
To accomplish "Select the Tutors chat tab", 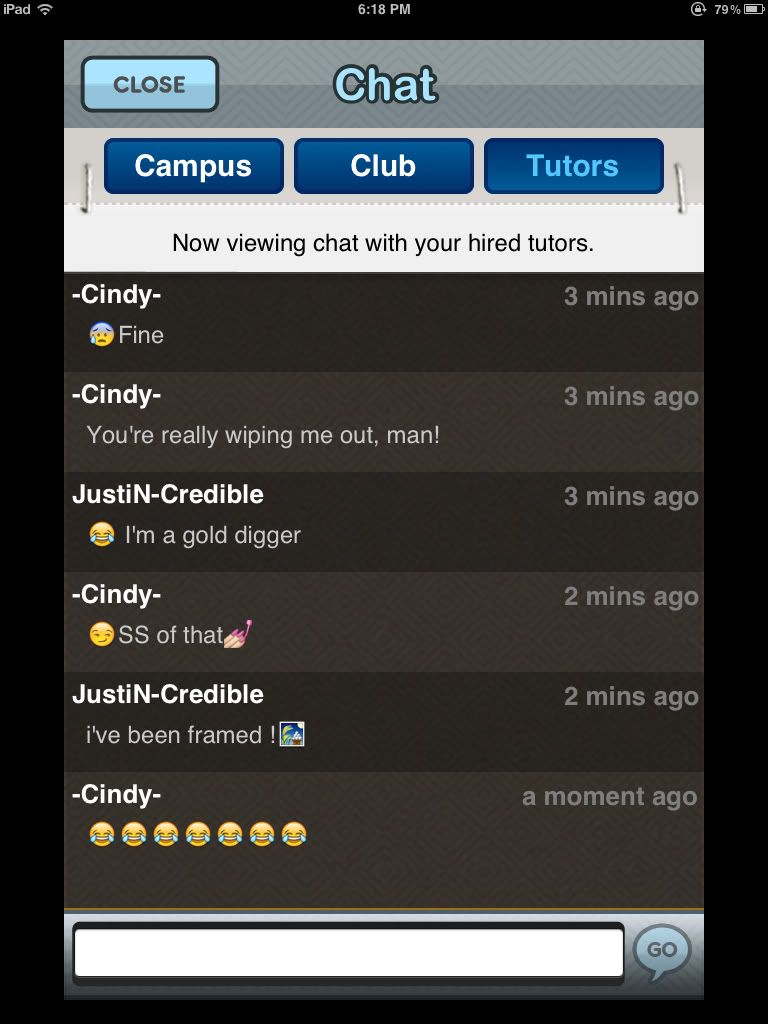I will pos(573,166).
